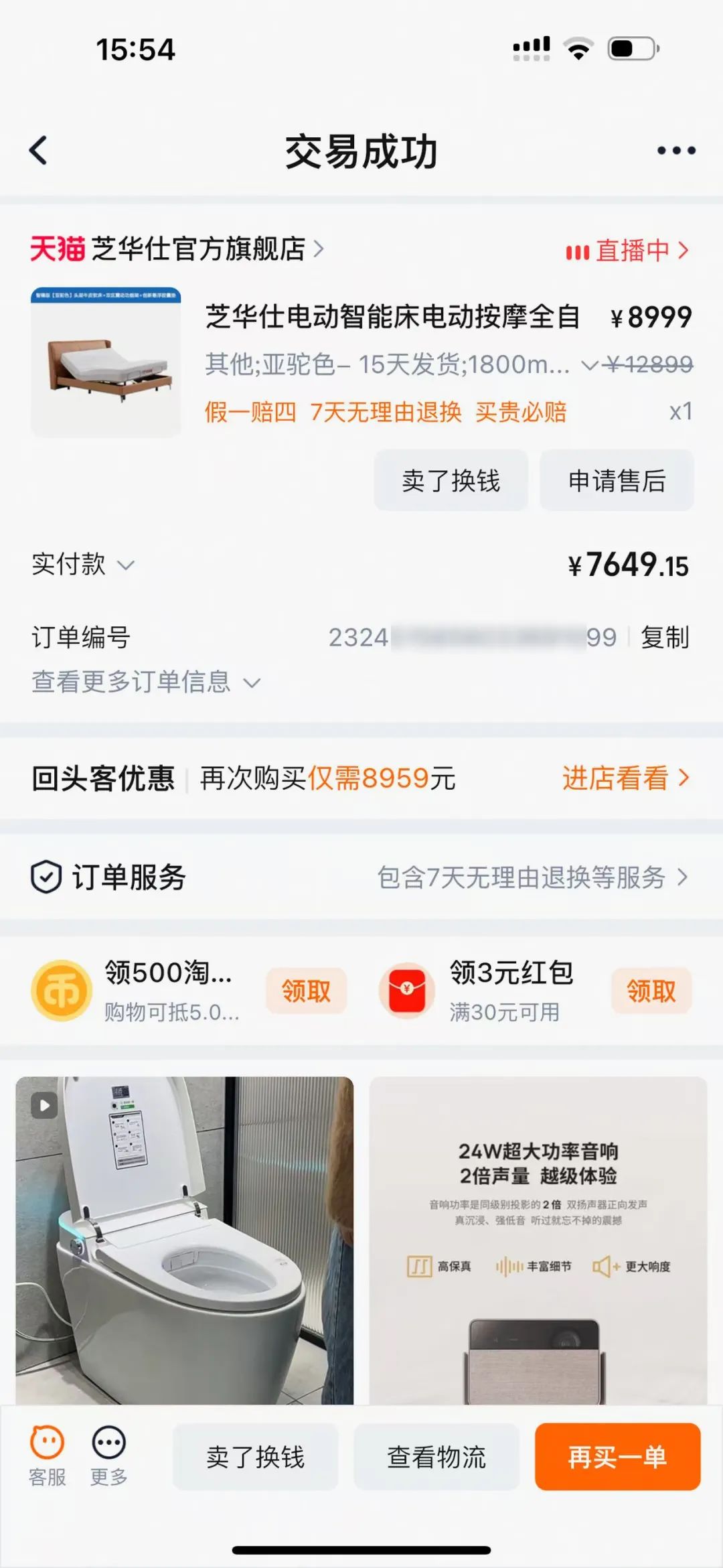Image resolution: width=723 pixels, height=1568 pixels.
Task: Open 更多 options in bottom bar
Action: [x=108, y=1456]
